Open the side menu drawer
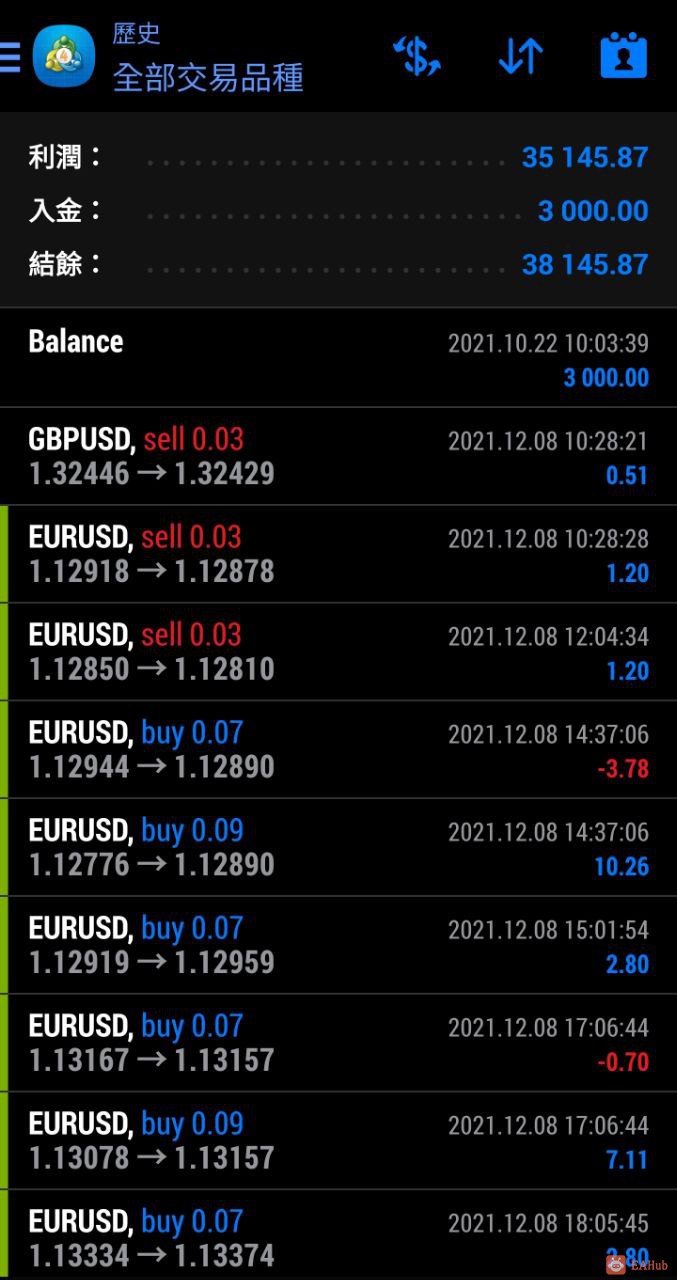Viewport: 677px width, 1280px height. click(10, 57)
